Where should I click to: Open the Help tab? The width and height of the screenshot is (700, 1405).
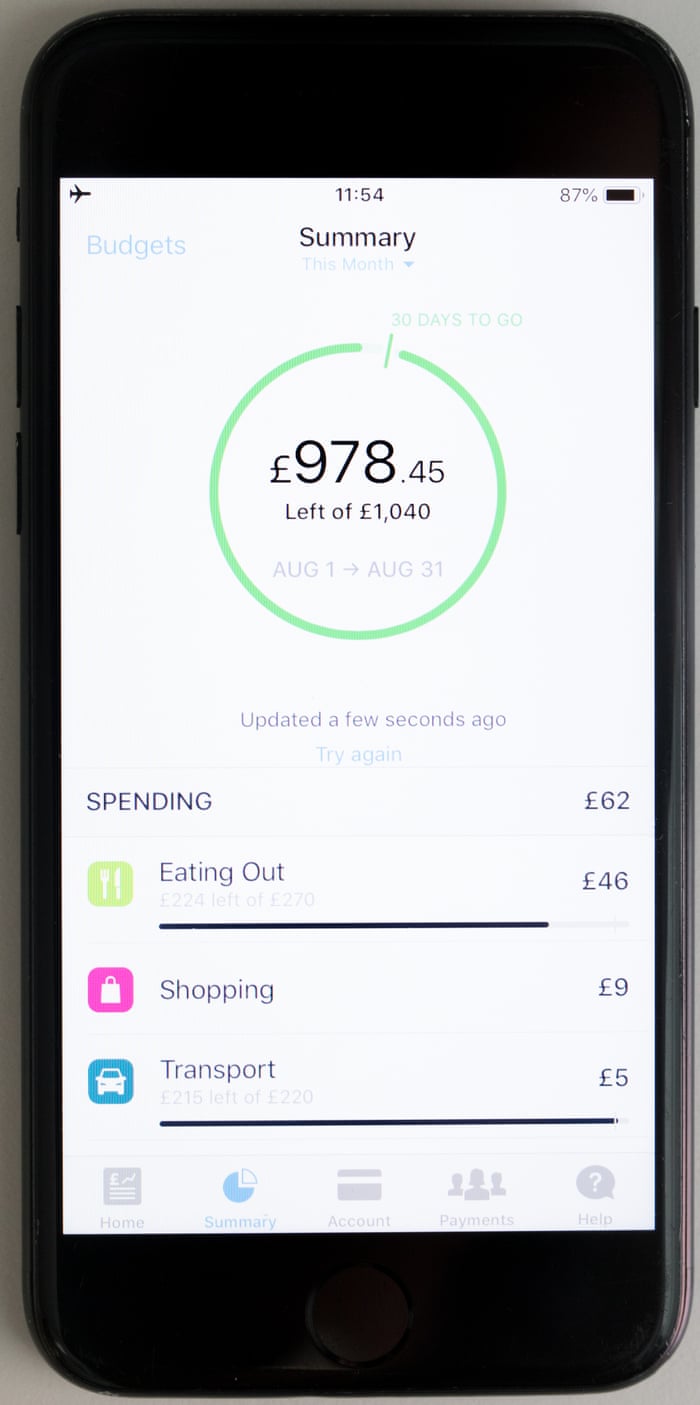595,1196
